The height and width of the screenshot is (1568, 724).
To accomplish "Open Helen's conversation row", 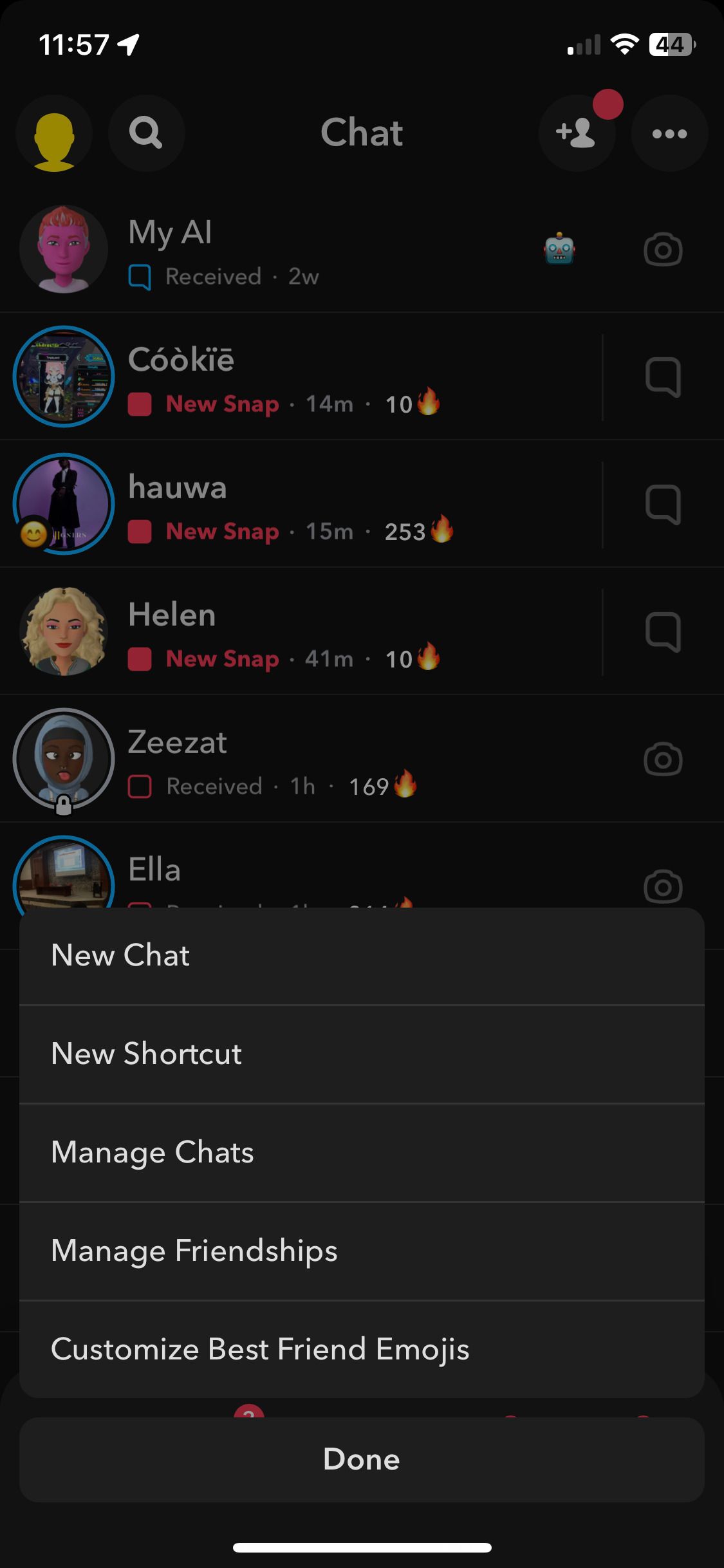I will 290,633.
